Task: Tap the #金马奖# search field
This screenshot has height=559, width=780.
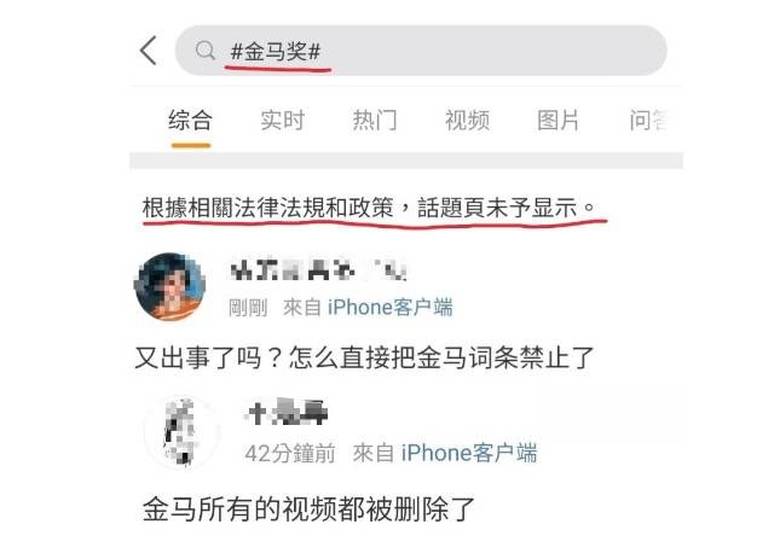Action: click(420, 50)
